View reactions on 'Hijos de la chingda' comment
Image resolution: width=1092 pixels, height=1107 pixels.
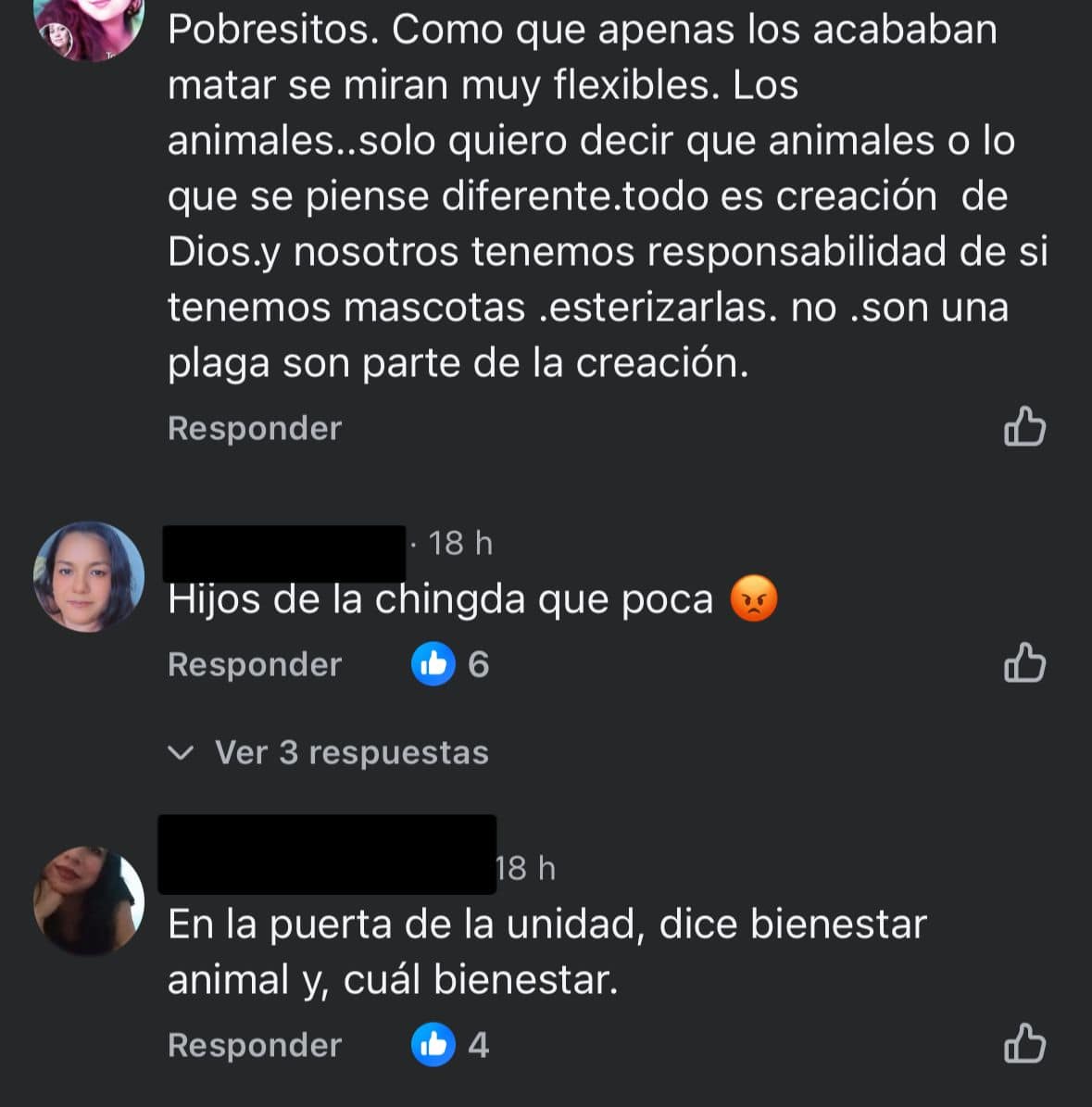pos(450,664)
